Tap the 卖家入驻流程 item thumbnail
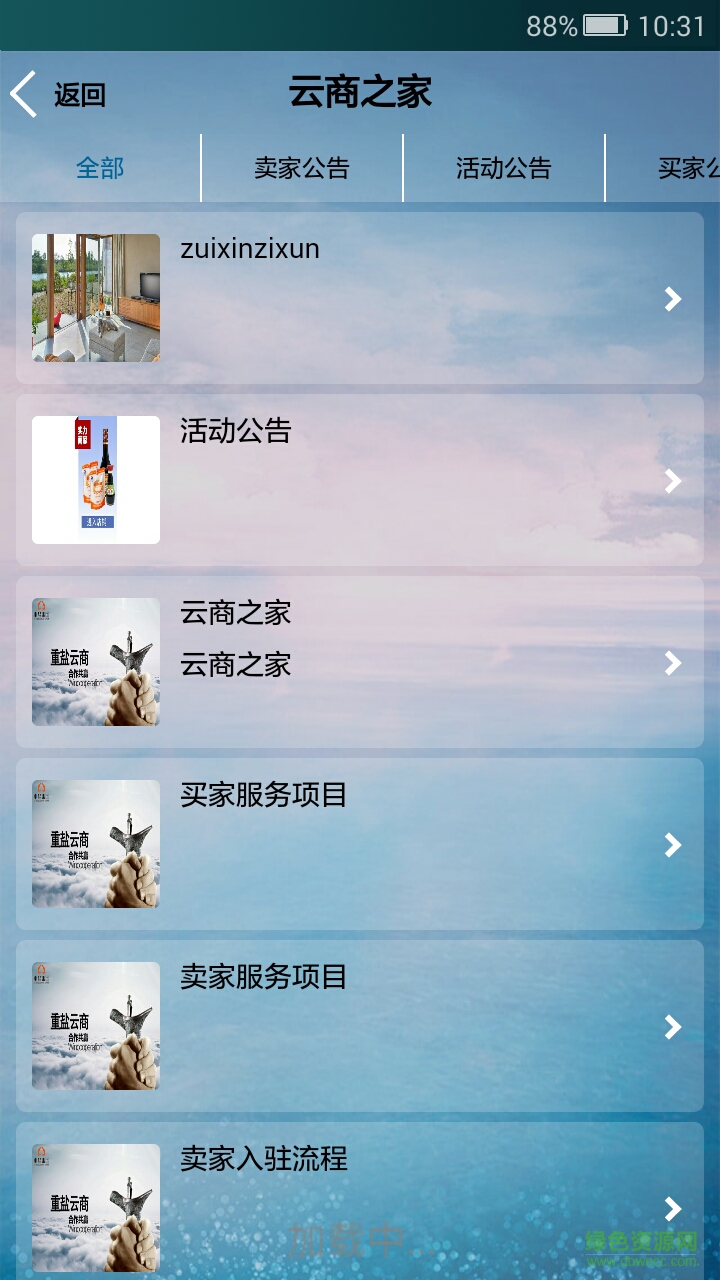720x1280 pixels. click(x=95, y=1207)
